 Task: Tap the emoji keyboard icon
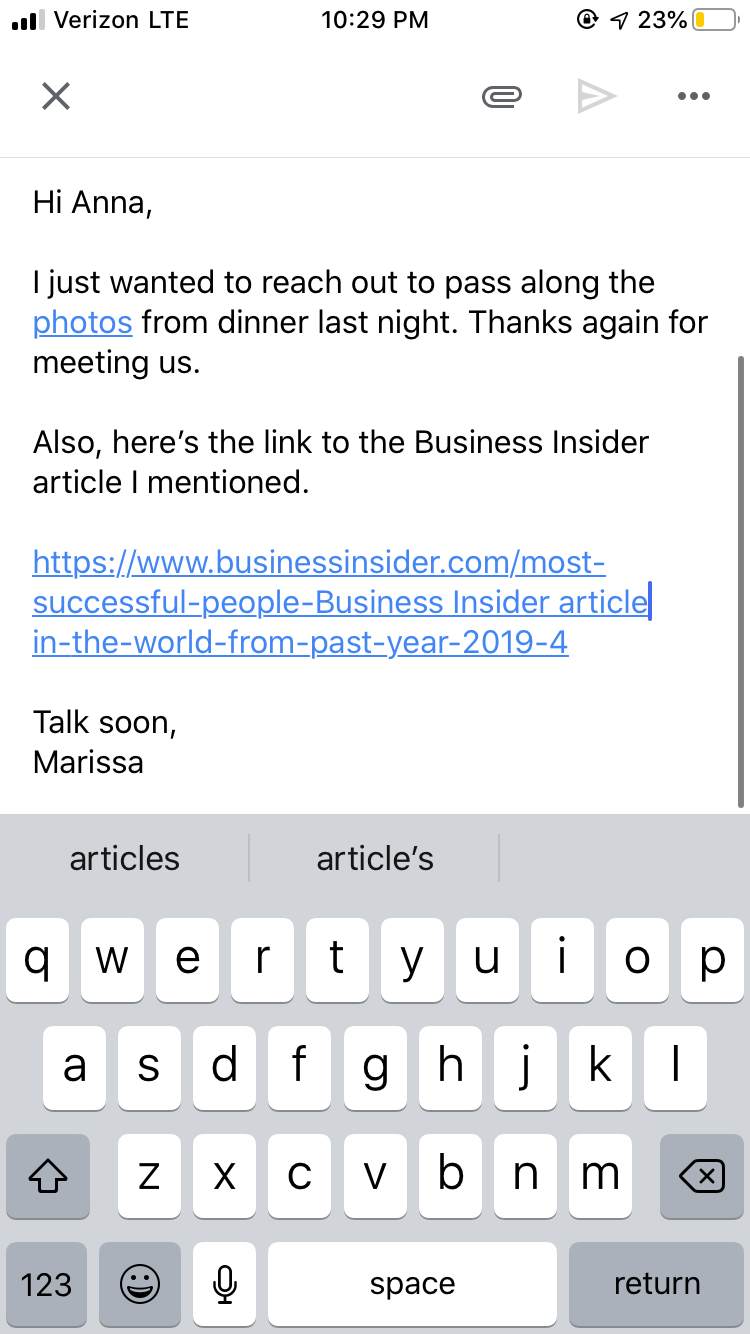tap(140, 1284)
